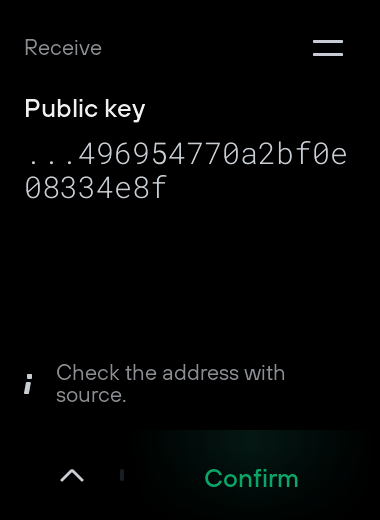380x520 pixels.
Task: Confirm the public key
Action: click(251, 478)
